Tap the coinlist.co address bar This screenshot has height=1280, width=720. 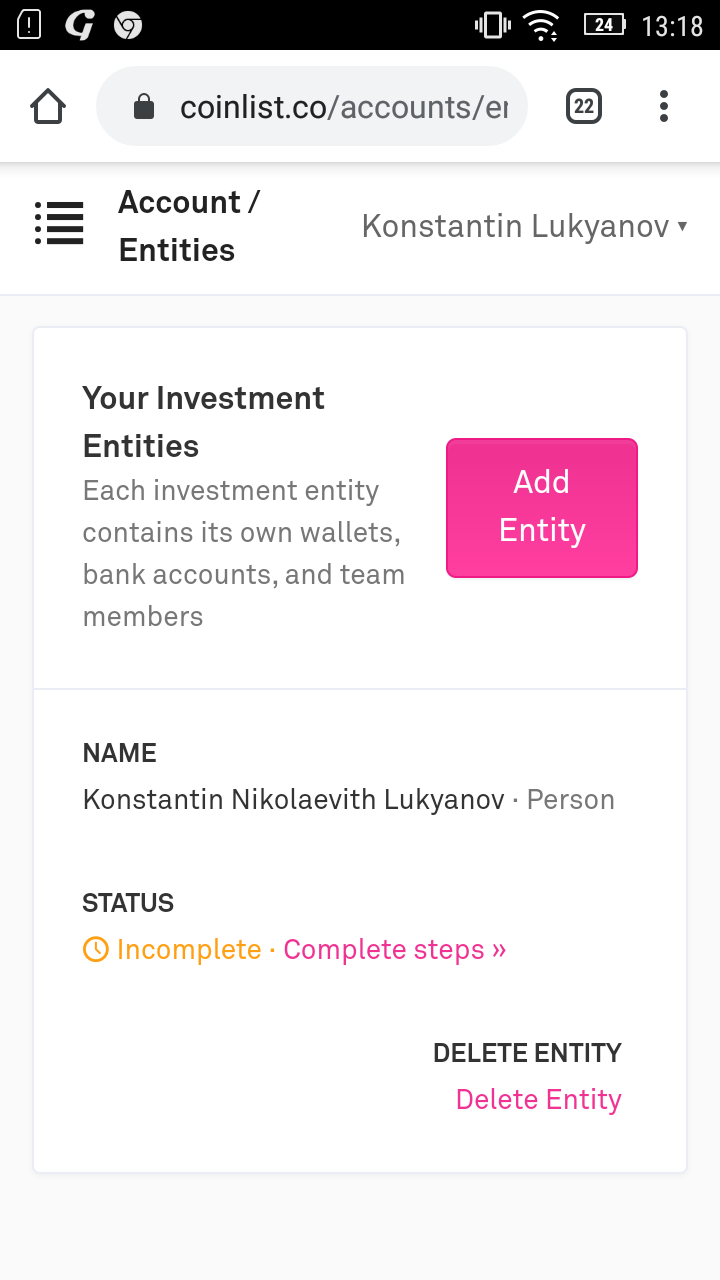[311, 106]
